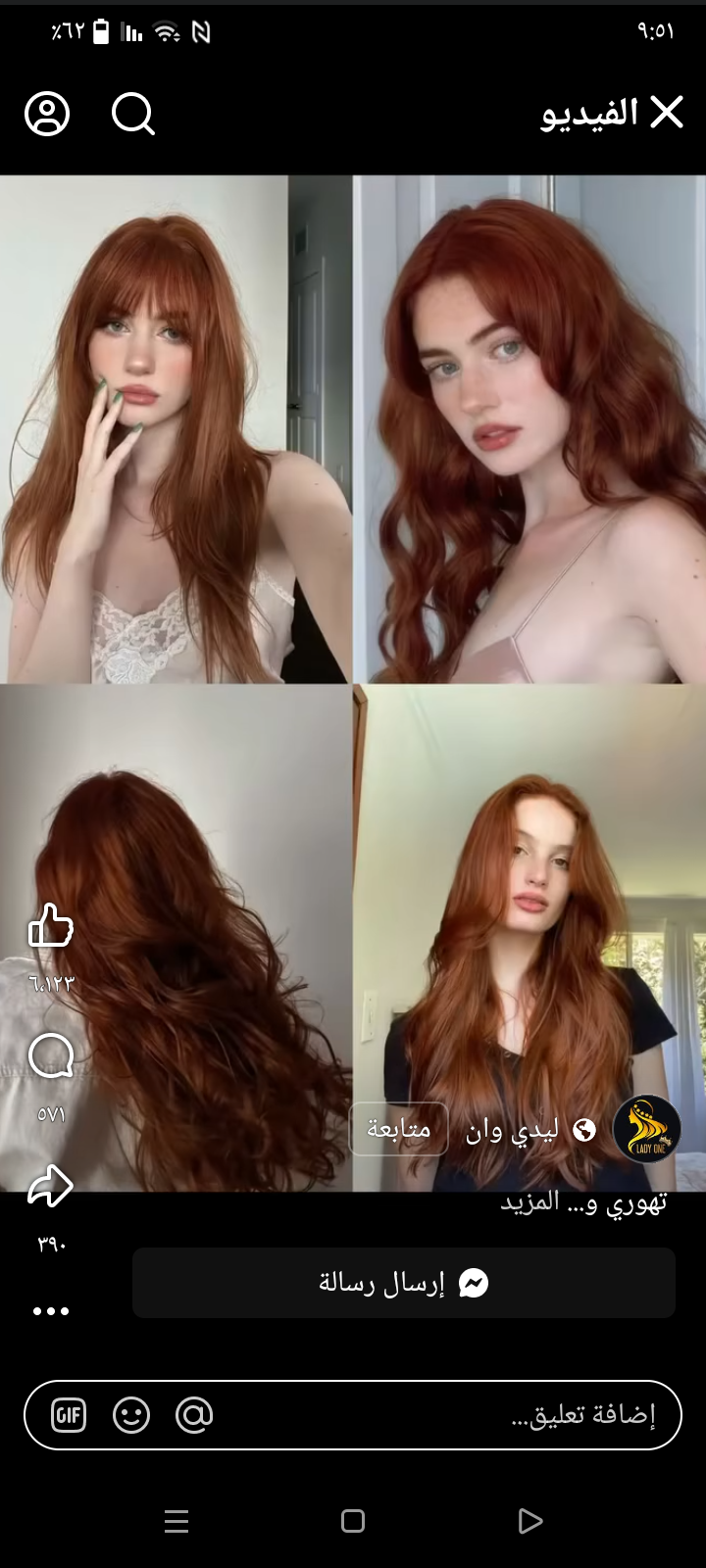Insert a GIF in the comment
Image resolution: width=706 pixels, height=1568 pixels.
click(x=69, y=1415)
